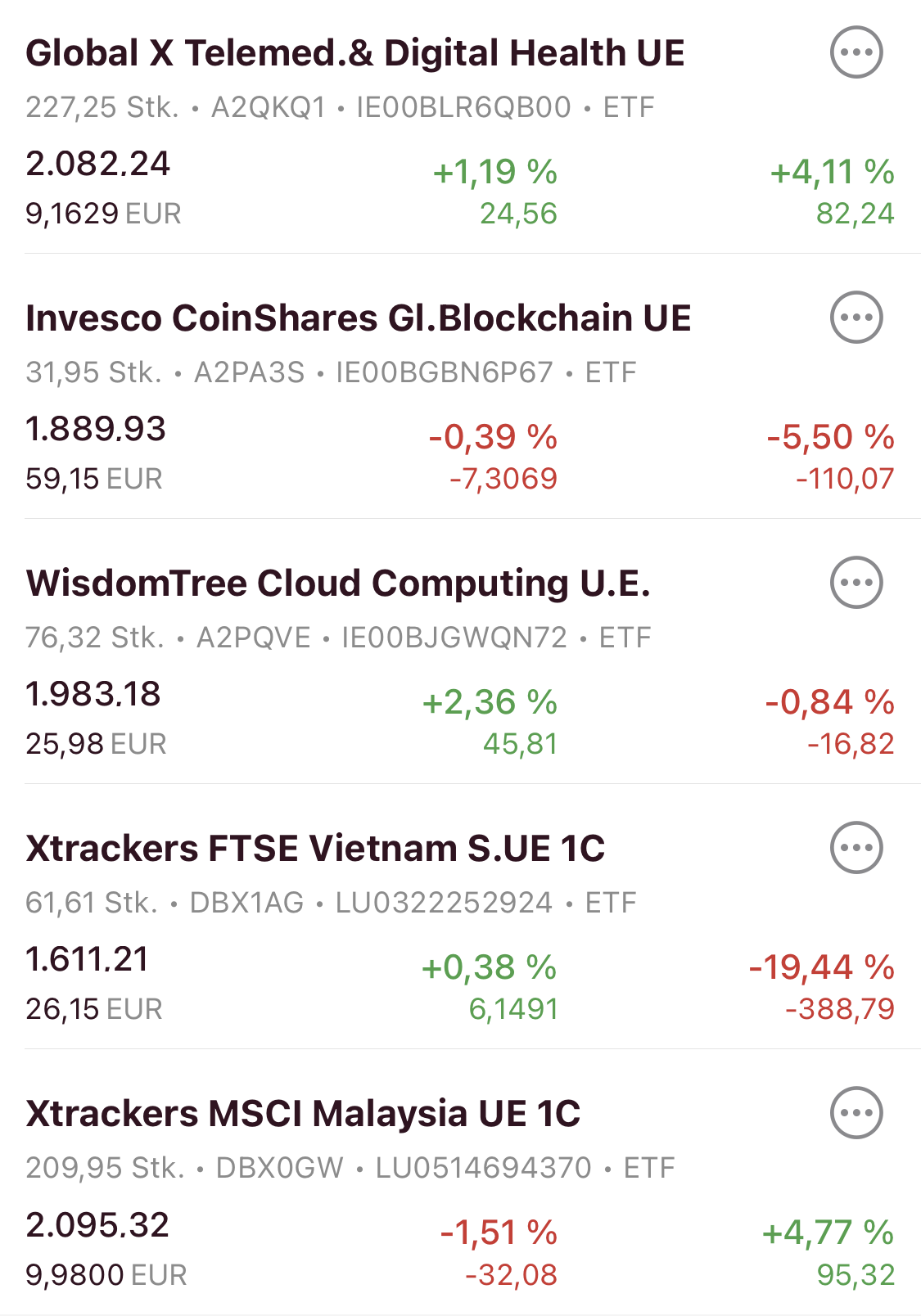Image resolution: width=921 pixels, height=1316 pixels.
Task: Open more options for WisdomTree Cloud Computing
Action: tap(856, 583)
